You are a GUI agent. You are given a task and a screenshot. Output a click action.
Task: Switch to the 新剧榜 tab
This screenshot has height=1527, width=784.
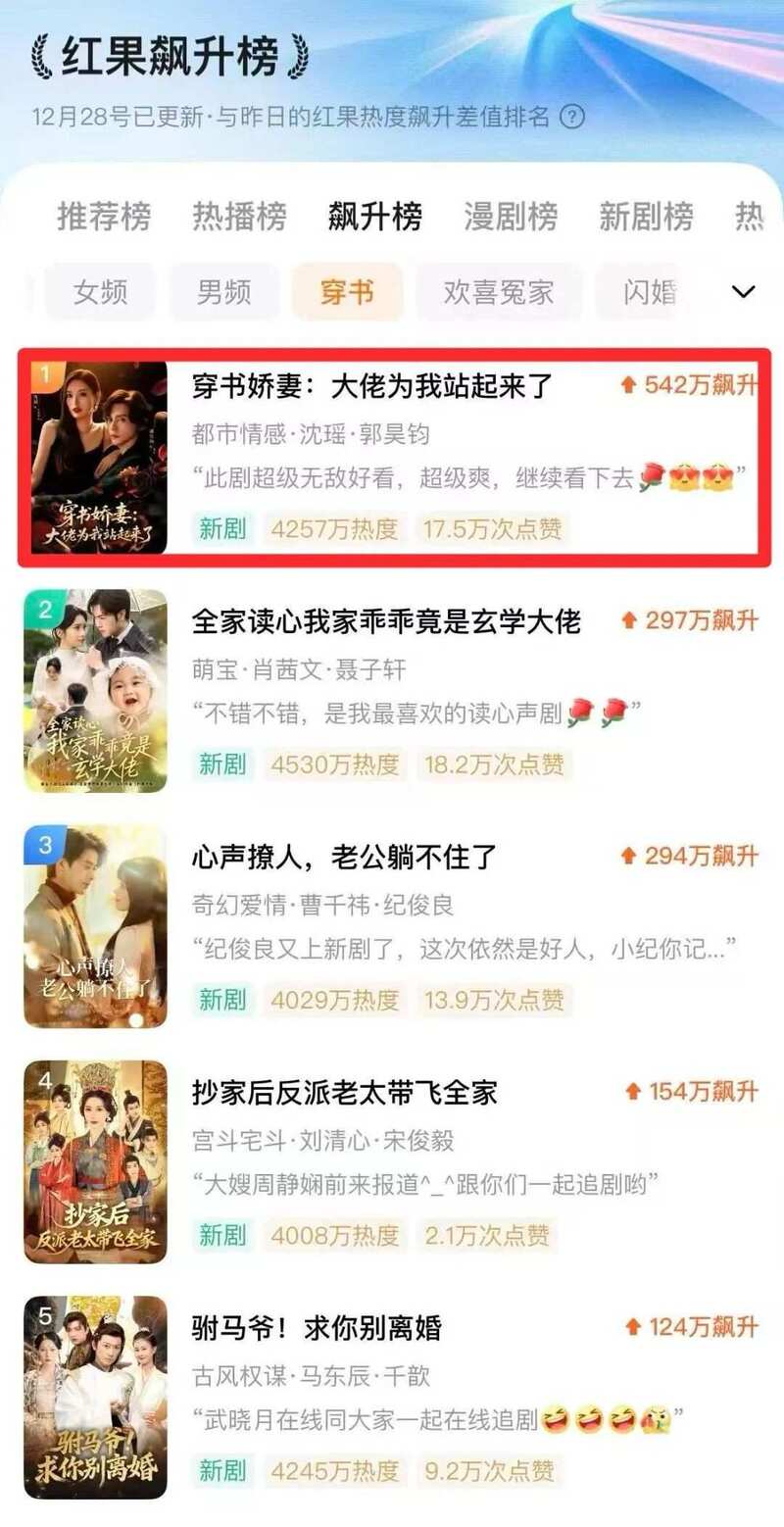tap(646, 216)
